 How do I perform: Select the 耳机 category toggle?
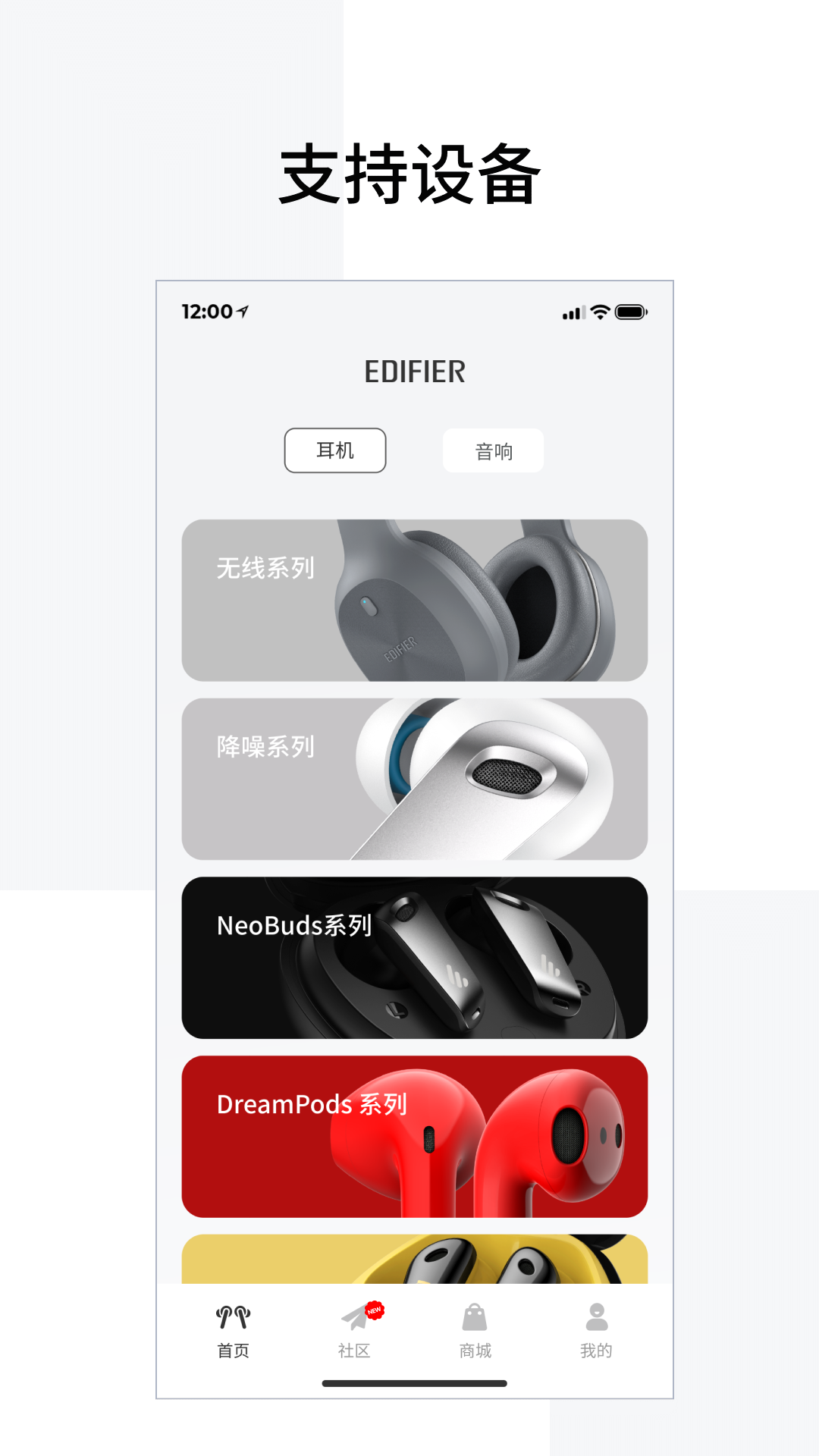coord(334,450)
